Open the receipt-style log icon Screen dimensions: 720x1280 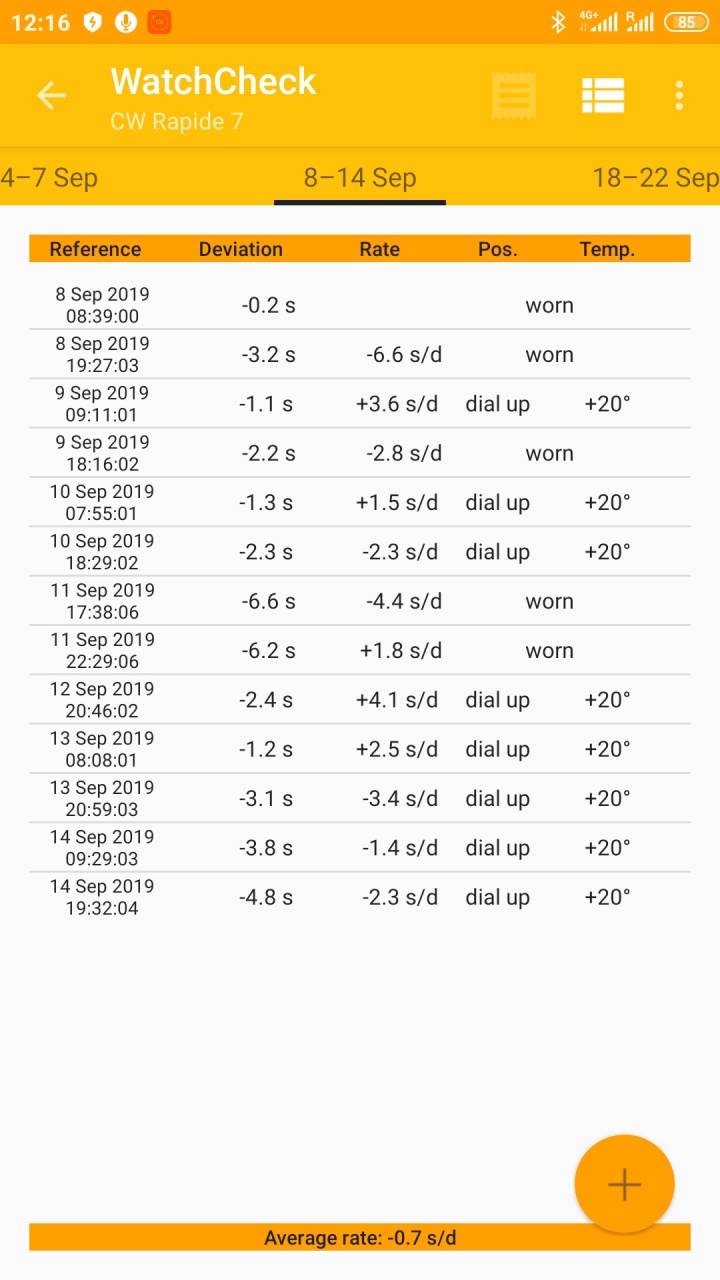click(x=514, y=96)
